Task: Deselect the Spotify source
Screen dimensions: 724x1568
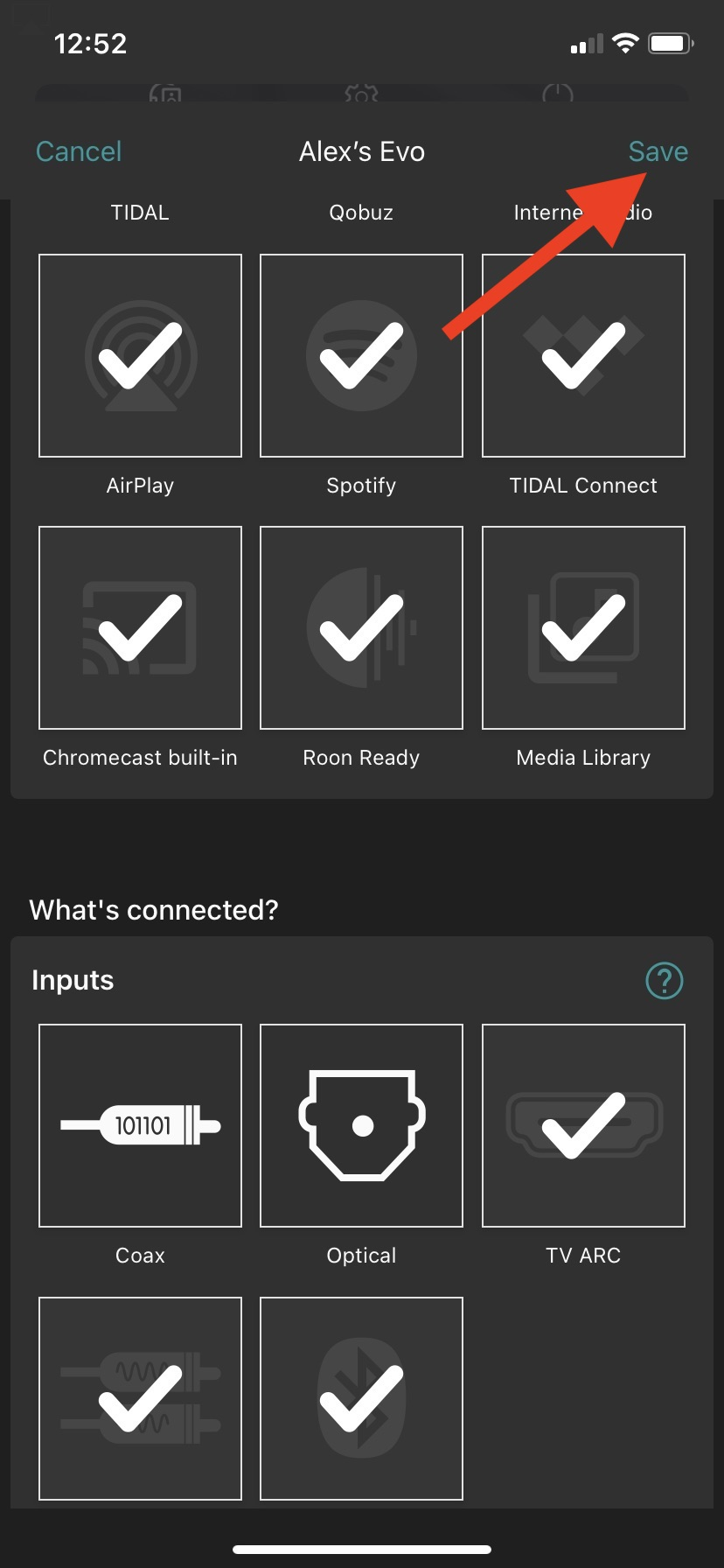Action: click(x=361, y=355)
